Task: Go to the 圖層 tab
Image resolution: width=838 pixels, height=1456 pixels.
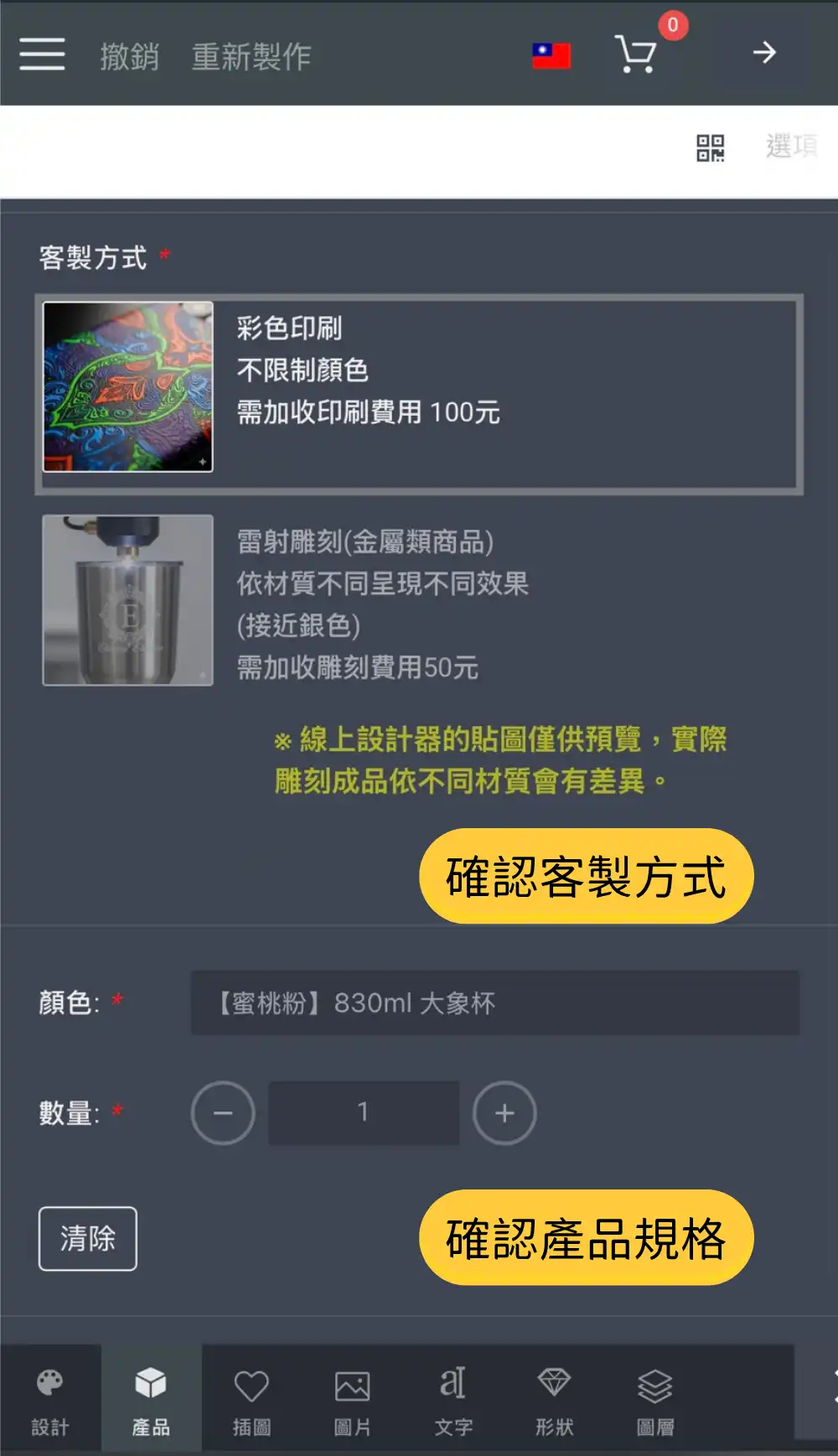Action: point(655,1398)
